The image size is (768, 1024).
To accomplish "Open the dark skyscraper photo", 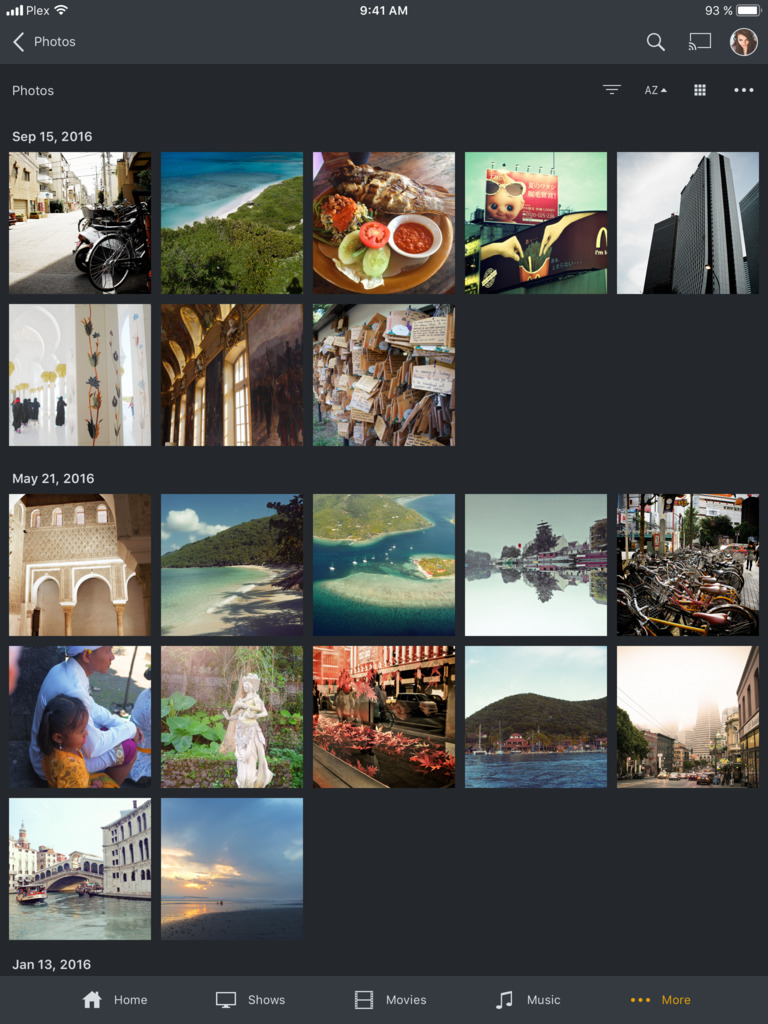I will (688, 223).
